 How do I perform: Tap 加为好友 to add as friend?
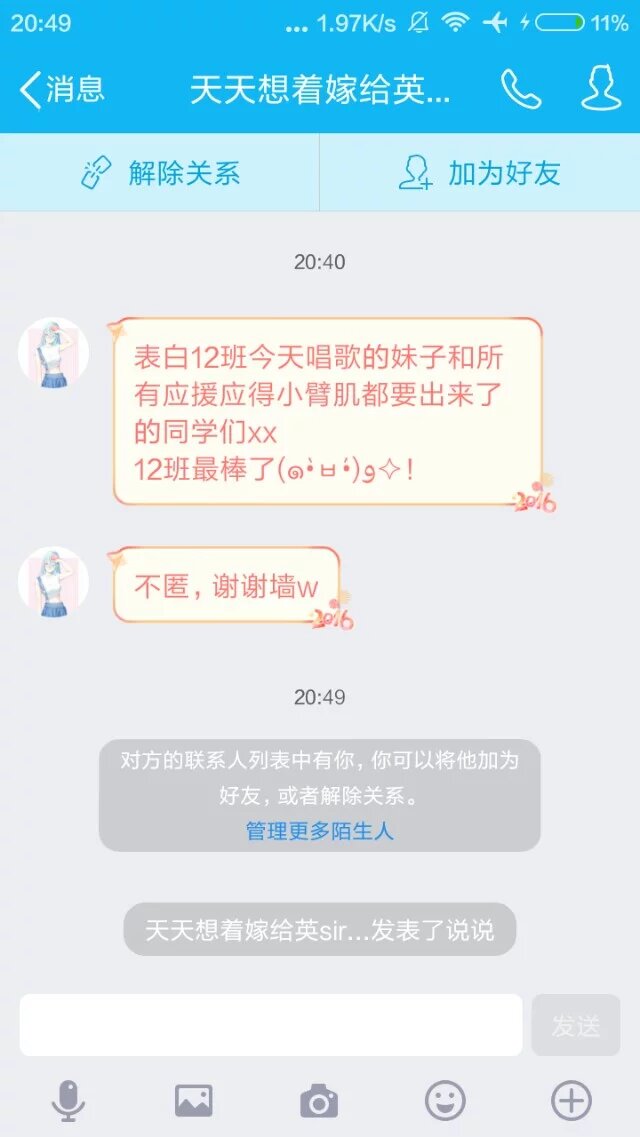(x=480, y=173)
